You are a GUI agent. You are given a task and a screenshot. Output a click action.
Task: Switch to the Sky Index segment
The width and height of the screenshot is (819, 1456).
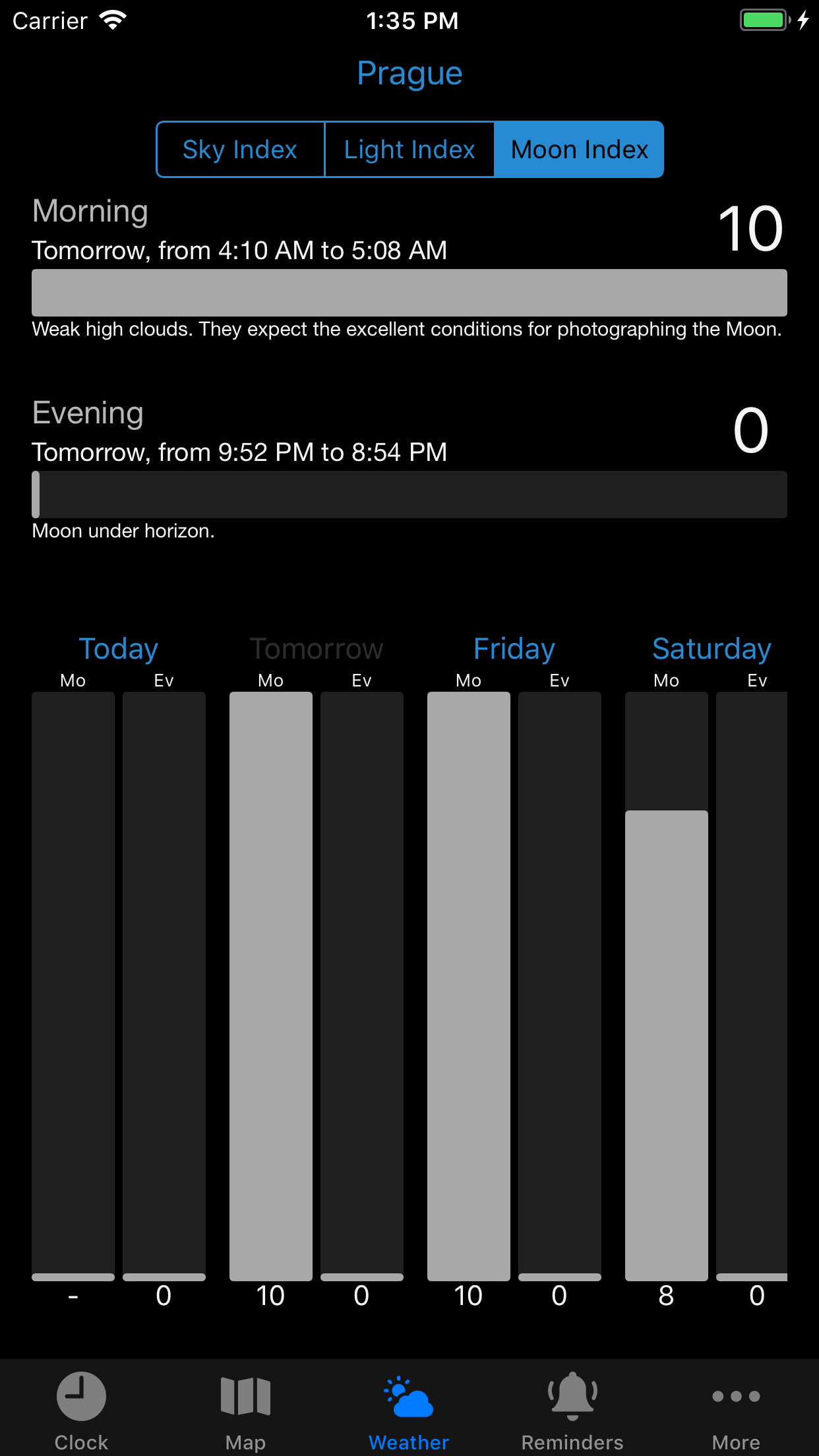pyautogui.click(x=241, y=150)
